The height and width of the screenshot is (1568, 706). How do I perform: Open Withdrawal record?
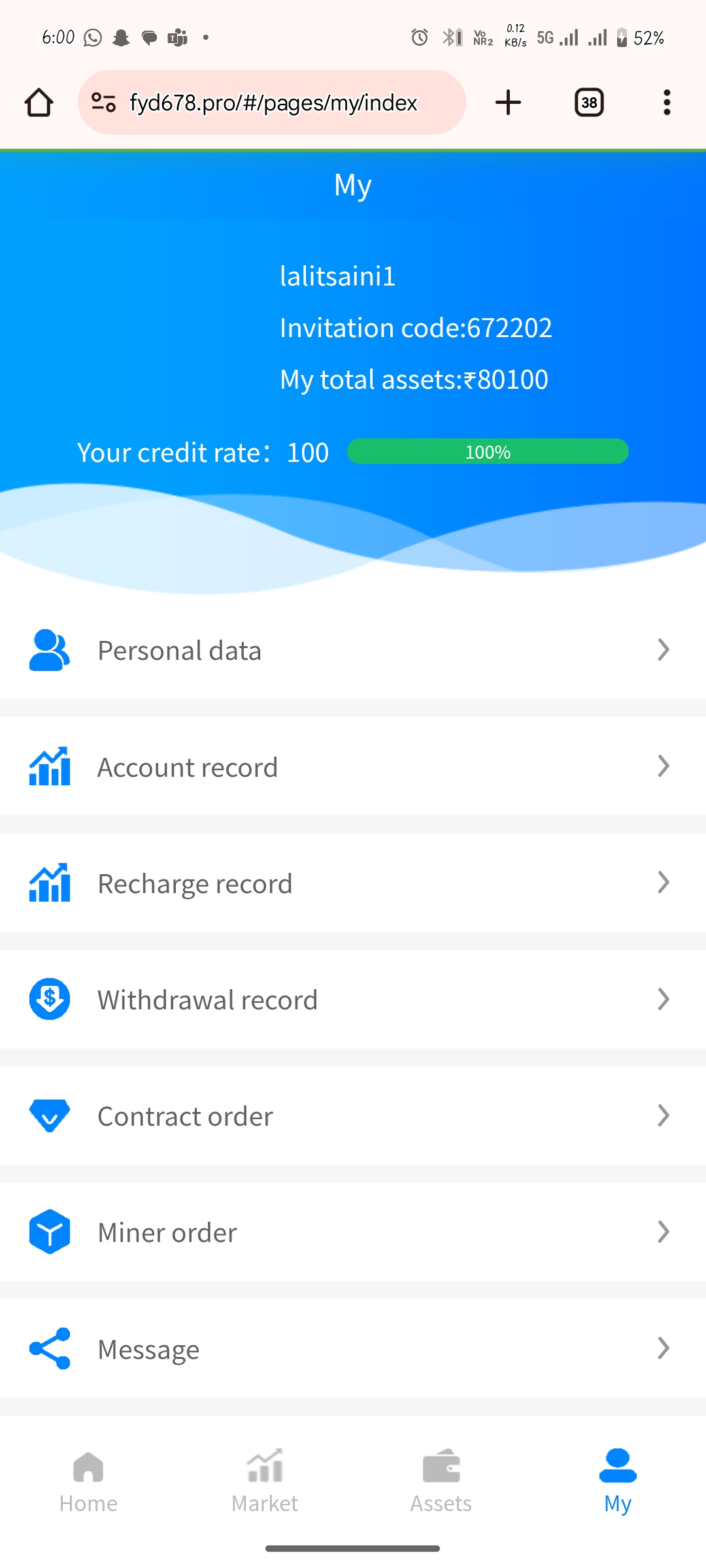[353, 1000]
